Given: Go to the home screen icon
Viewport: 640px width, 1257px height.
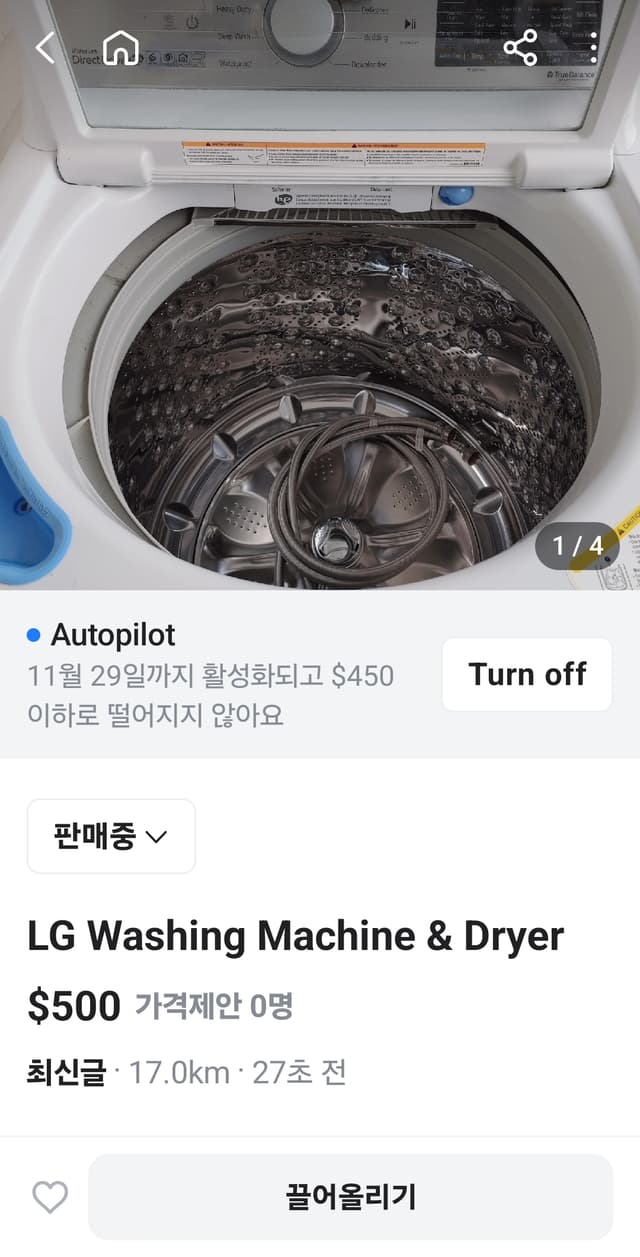Looking at the screenshot, I should point(121,47).
